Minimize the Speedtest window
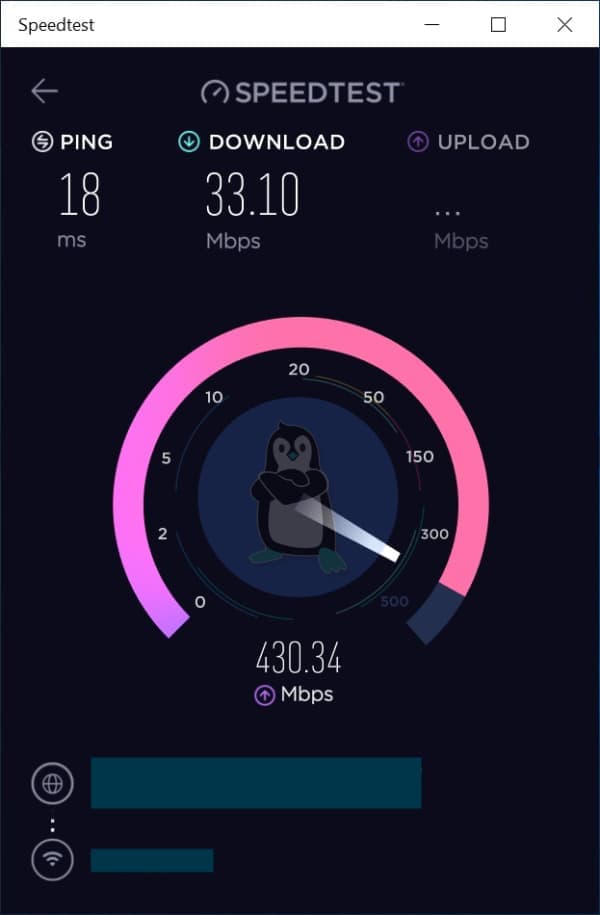Viewport: 600px width, 915px height. click(x=432, y=25)
